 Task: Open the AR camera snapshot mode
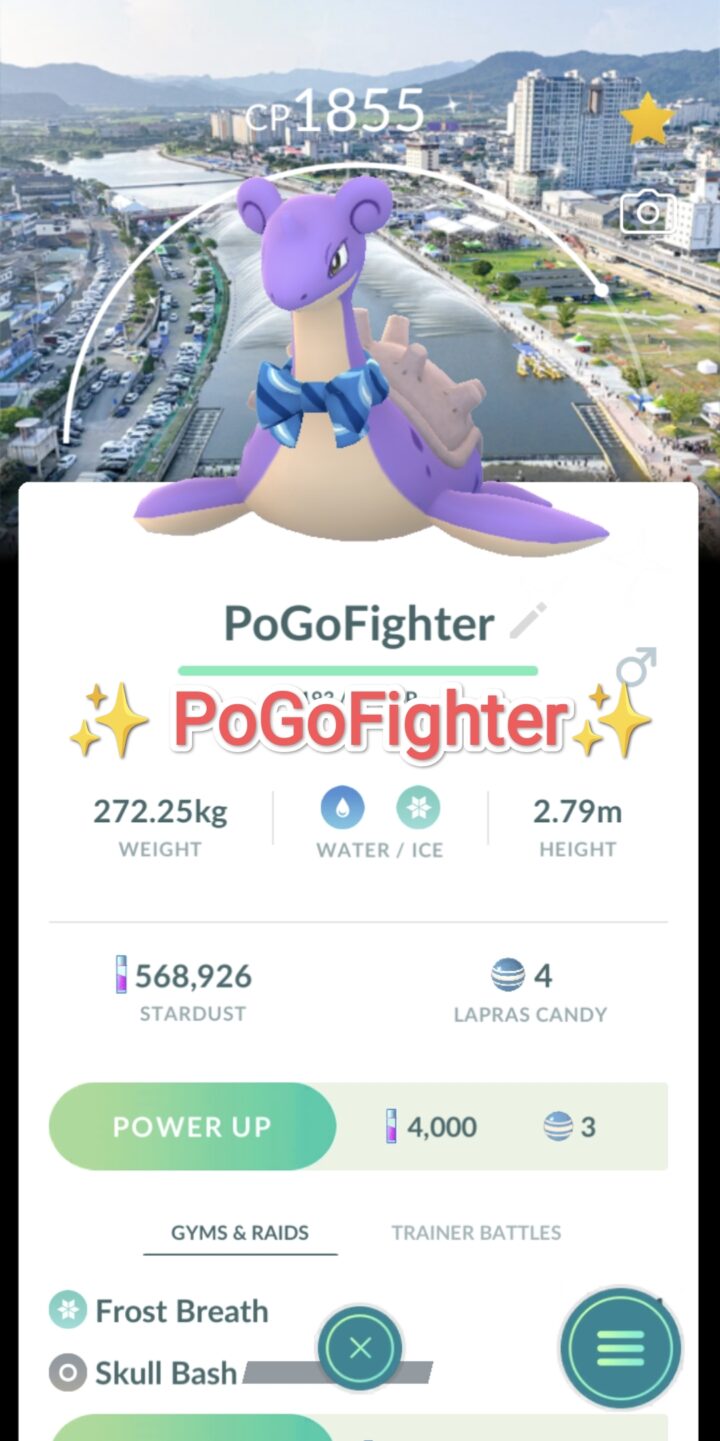(647, 212)
